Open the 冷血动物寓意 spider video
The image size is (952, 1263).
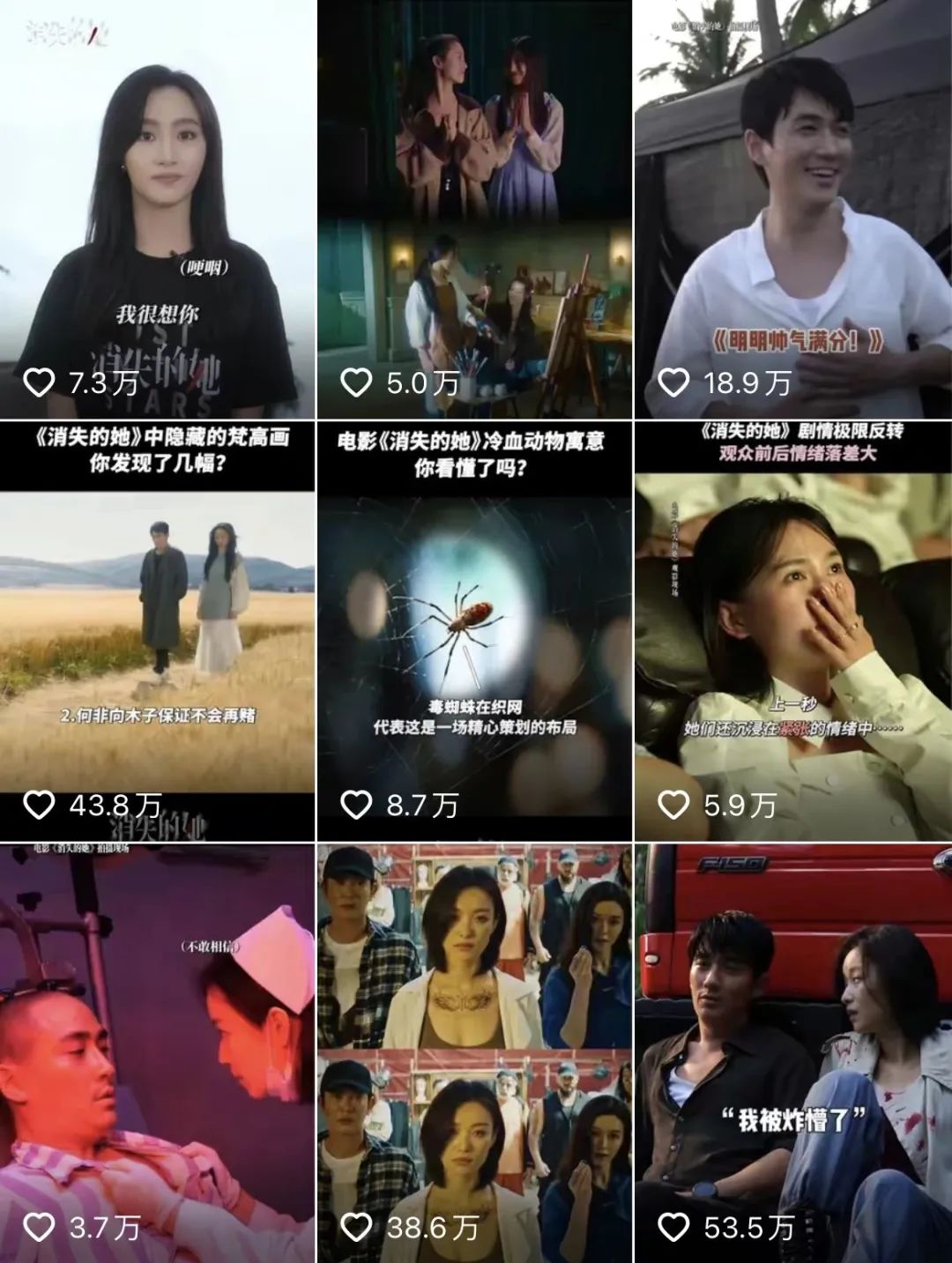(x=474, y=630)
